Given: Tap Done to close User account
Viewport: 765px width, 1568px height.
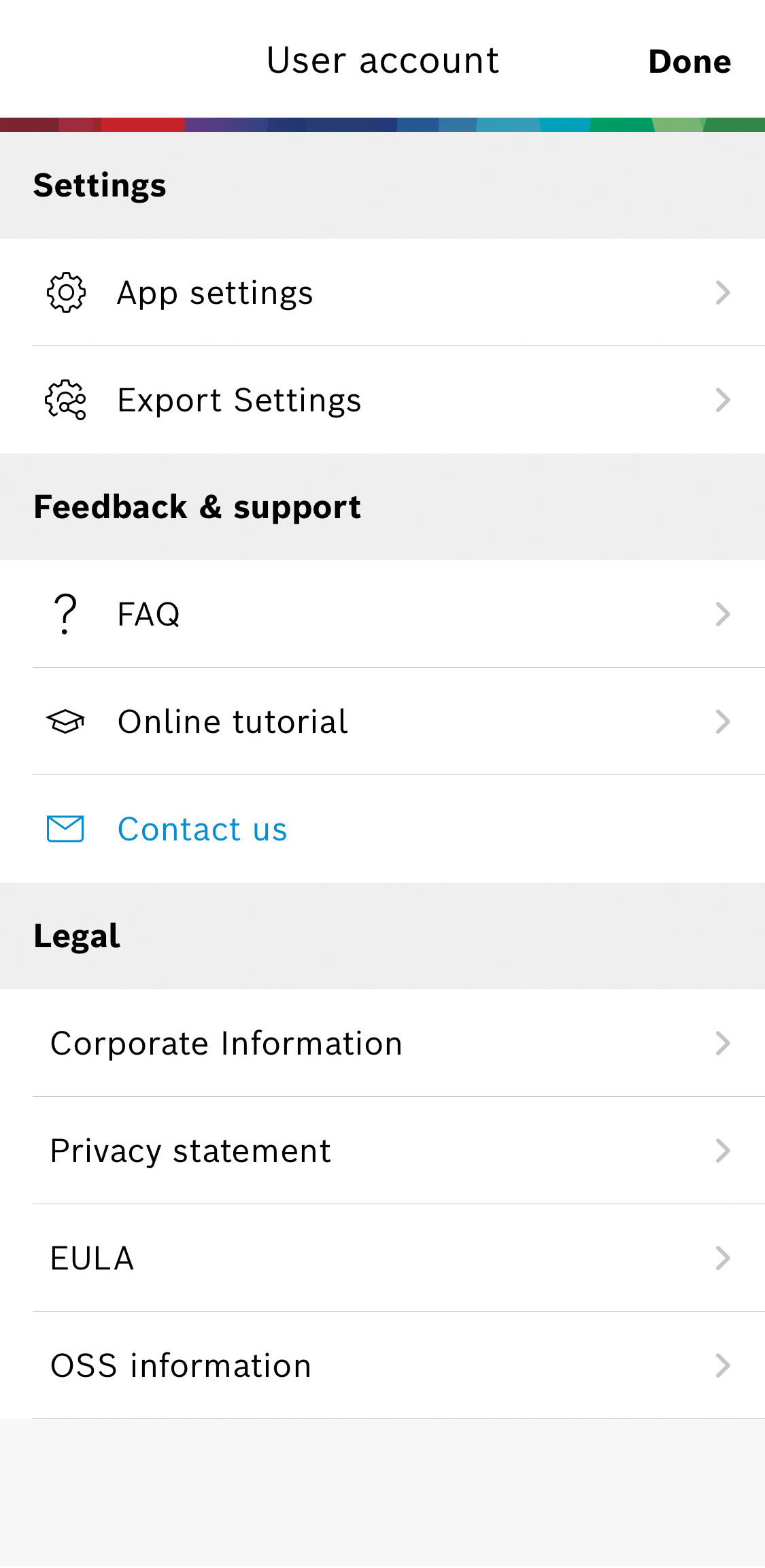Looking at the screenshot, I should 690,62.
